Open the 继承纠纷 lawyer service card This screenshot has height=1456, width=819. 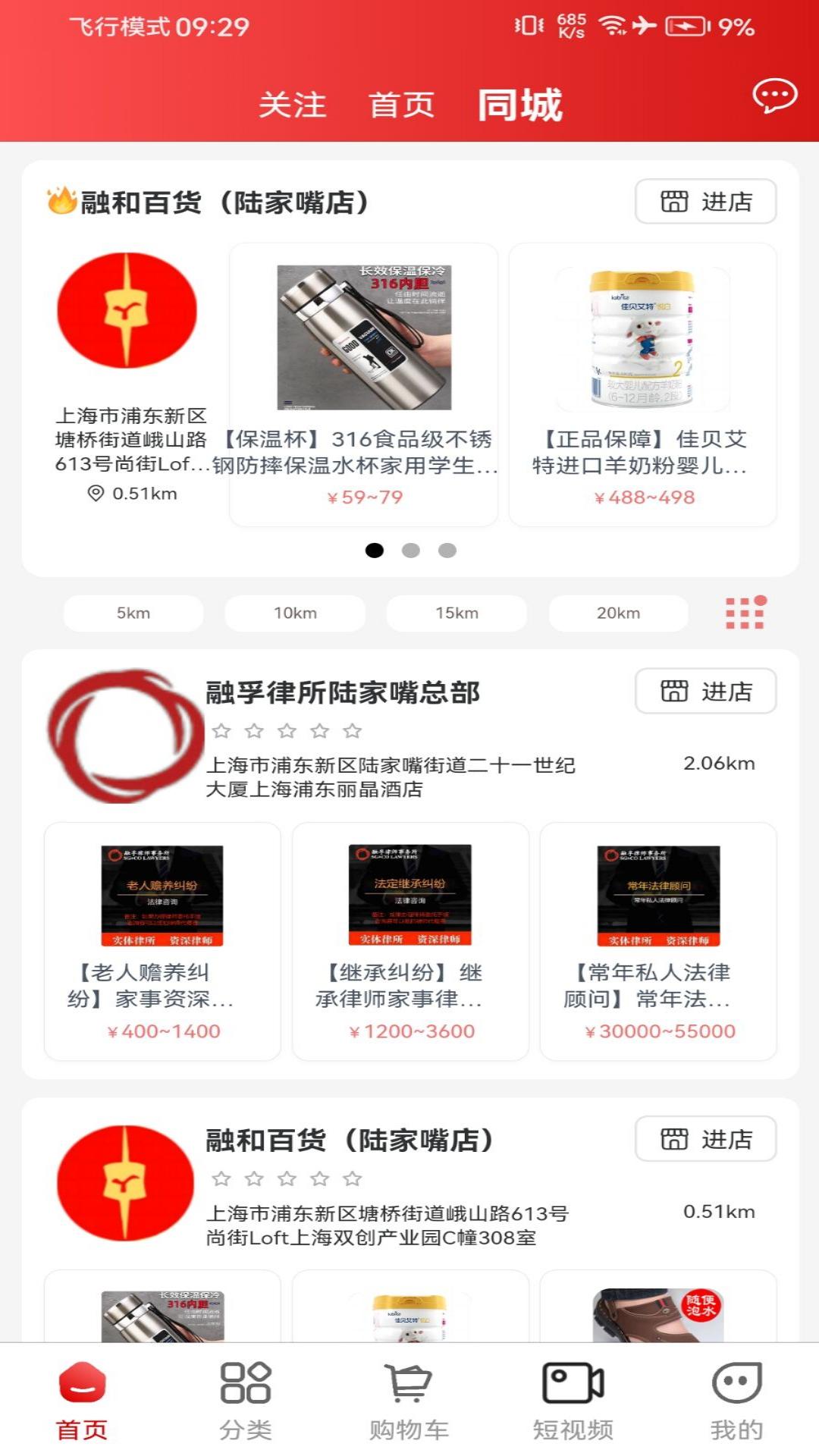pos(410,941)
